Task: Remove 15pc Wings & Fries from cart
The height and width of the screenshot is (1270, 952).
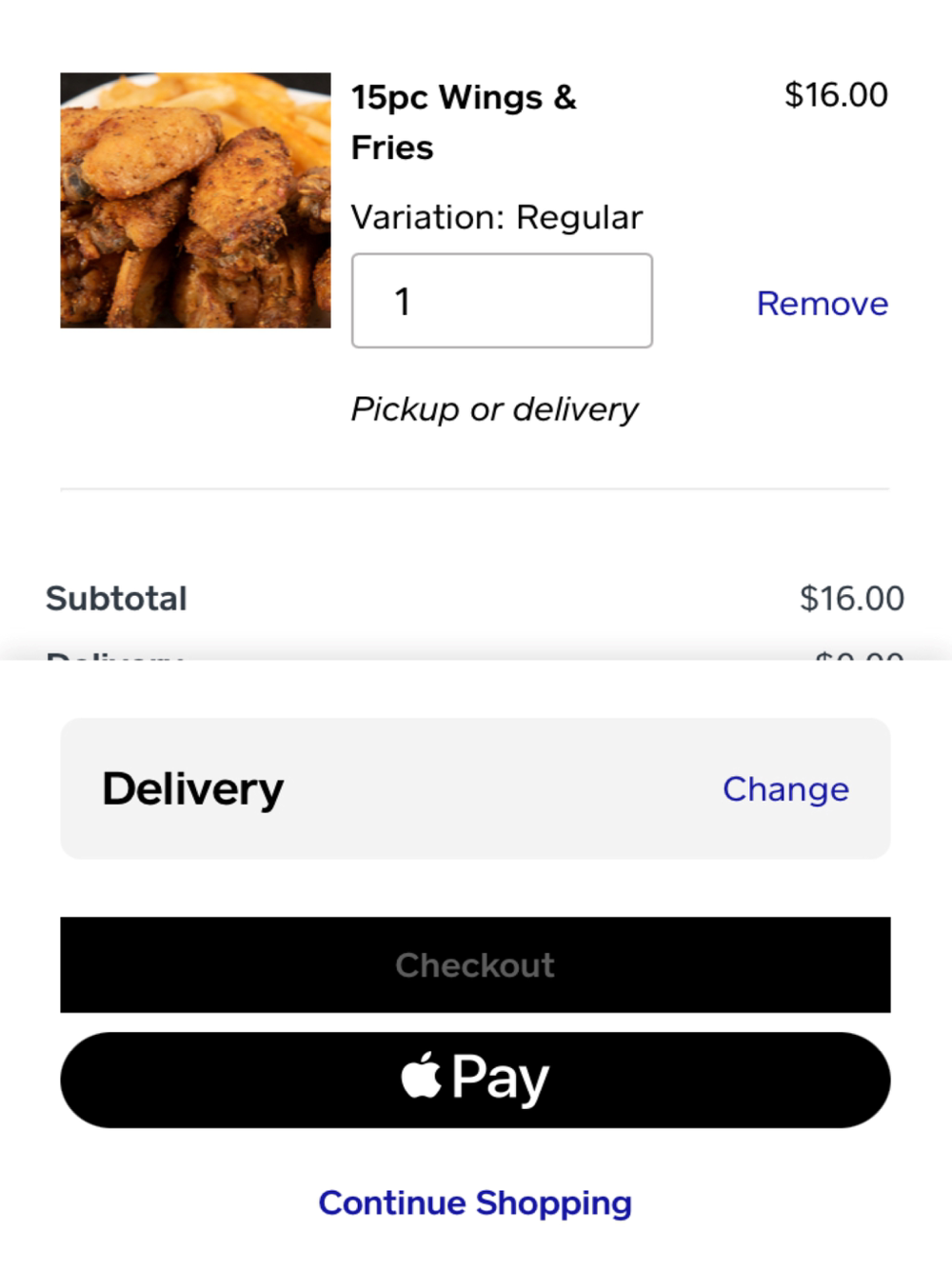Action: 822,304
